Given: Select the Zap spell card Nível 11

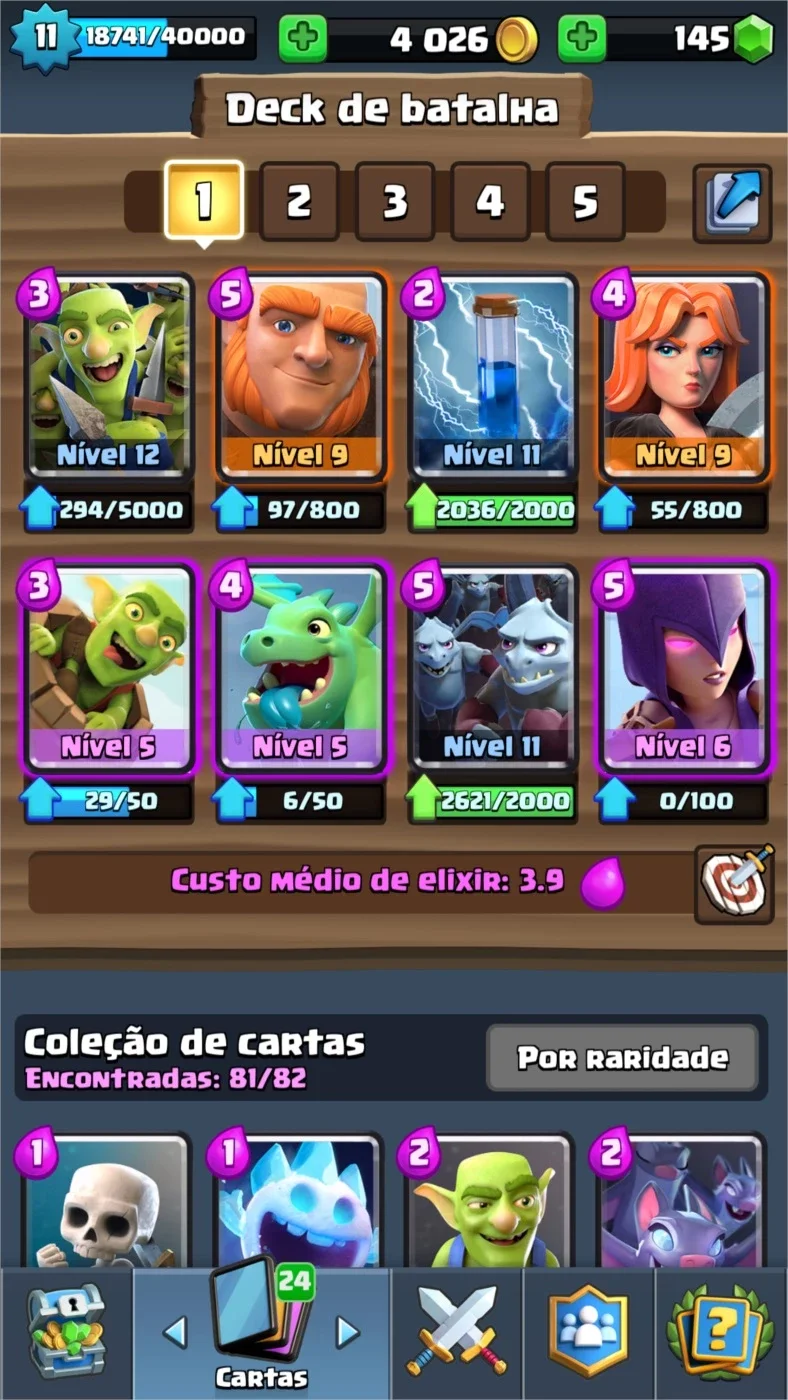Looking at the screenshot, I should (x=490, y=377).
